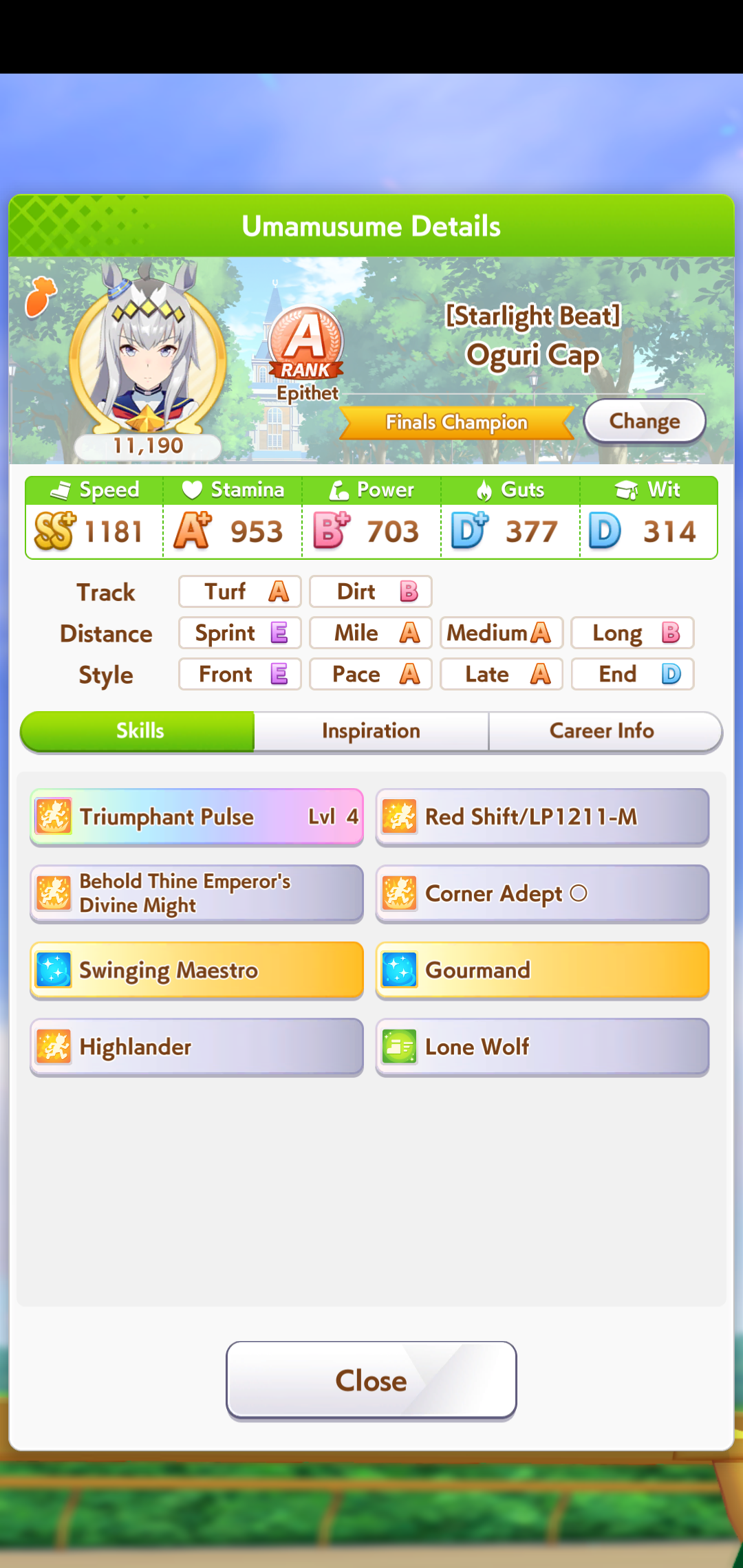Open the Swinging Maestro skill
Viewport: 743px width, 1568px height.
[197, 970]
